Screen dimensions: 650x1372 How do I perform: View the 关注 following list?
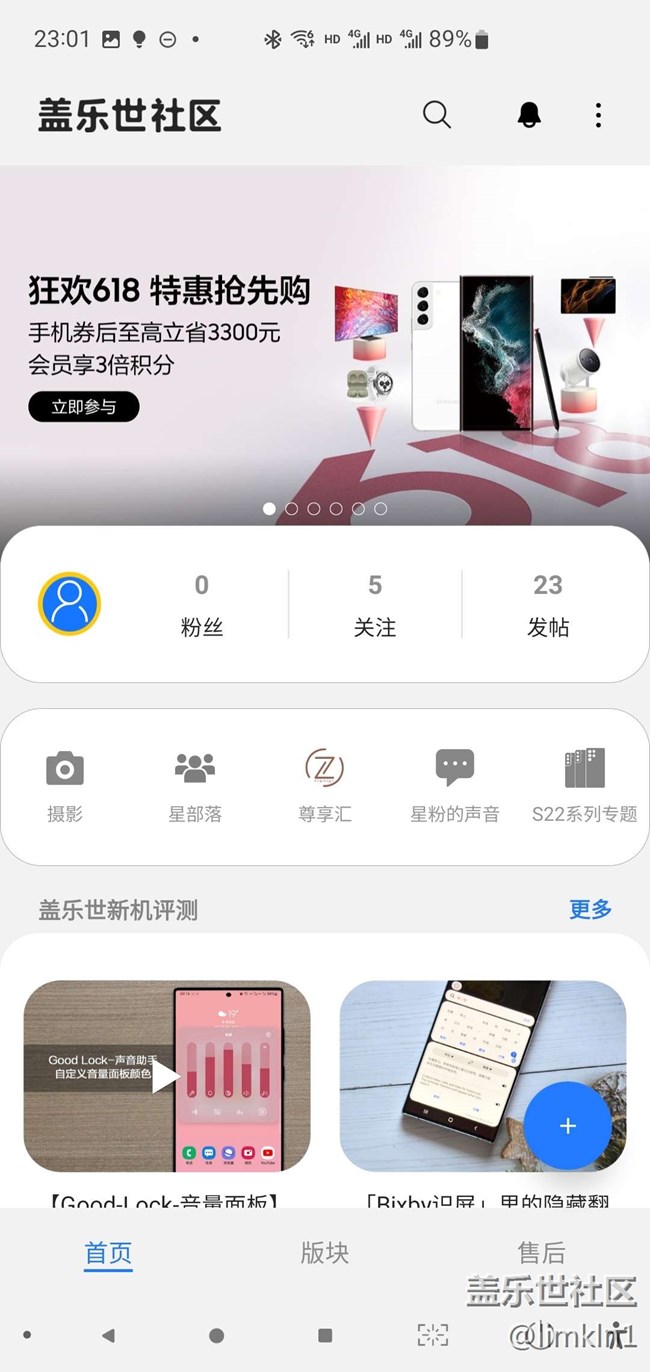point(375,605)
